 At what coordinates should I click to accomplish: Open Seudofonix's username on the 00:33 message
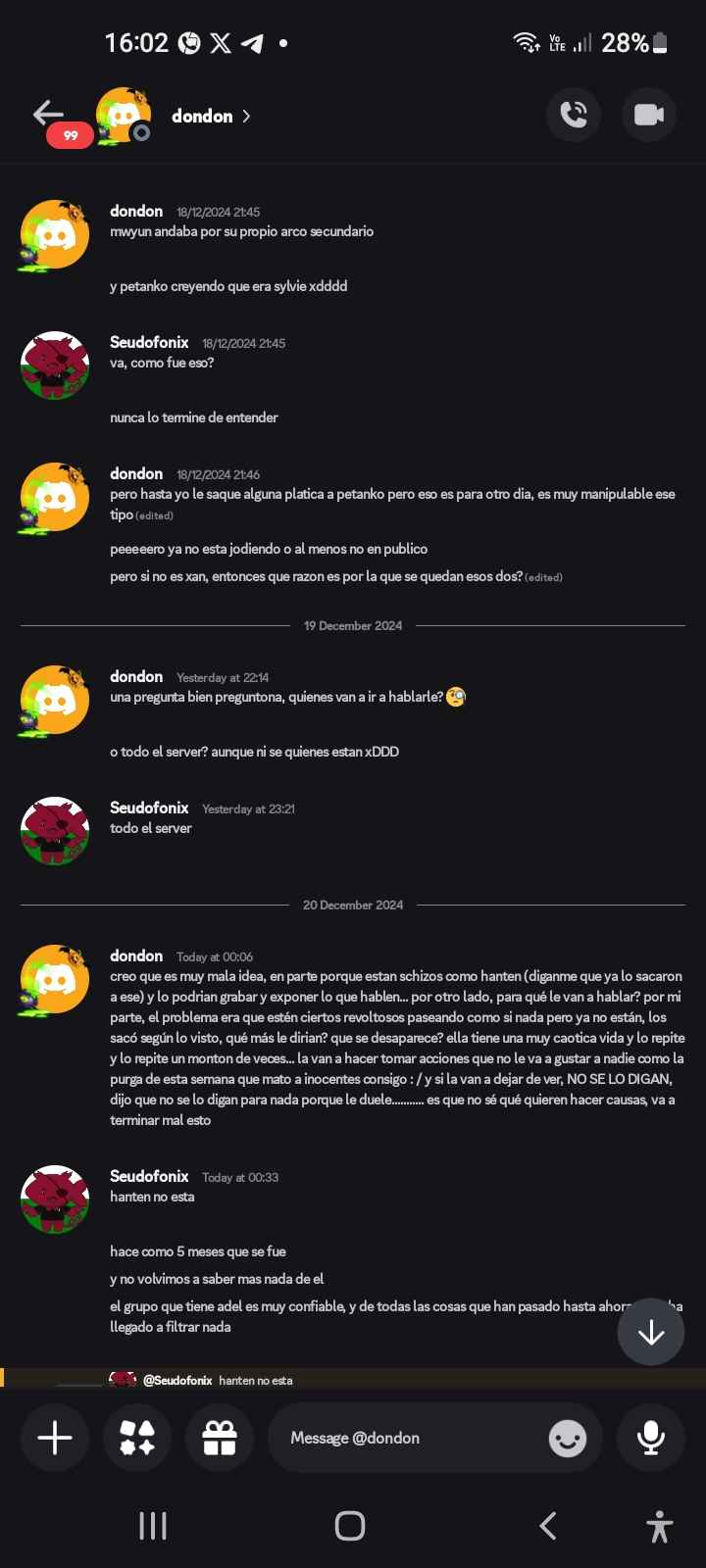tap(149, 1176)
